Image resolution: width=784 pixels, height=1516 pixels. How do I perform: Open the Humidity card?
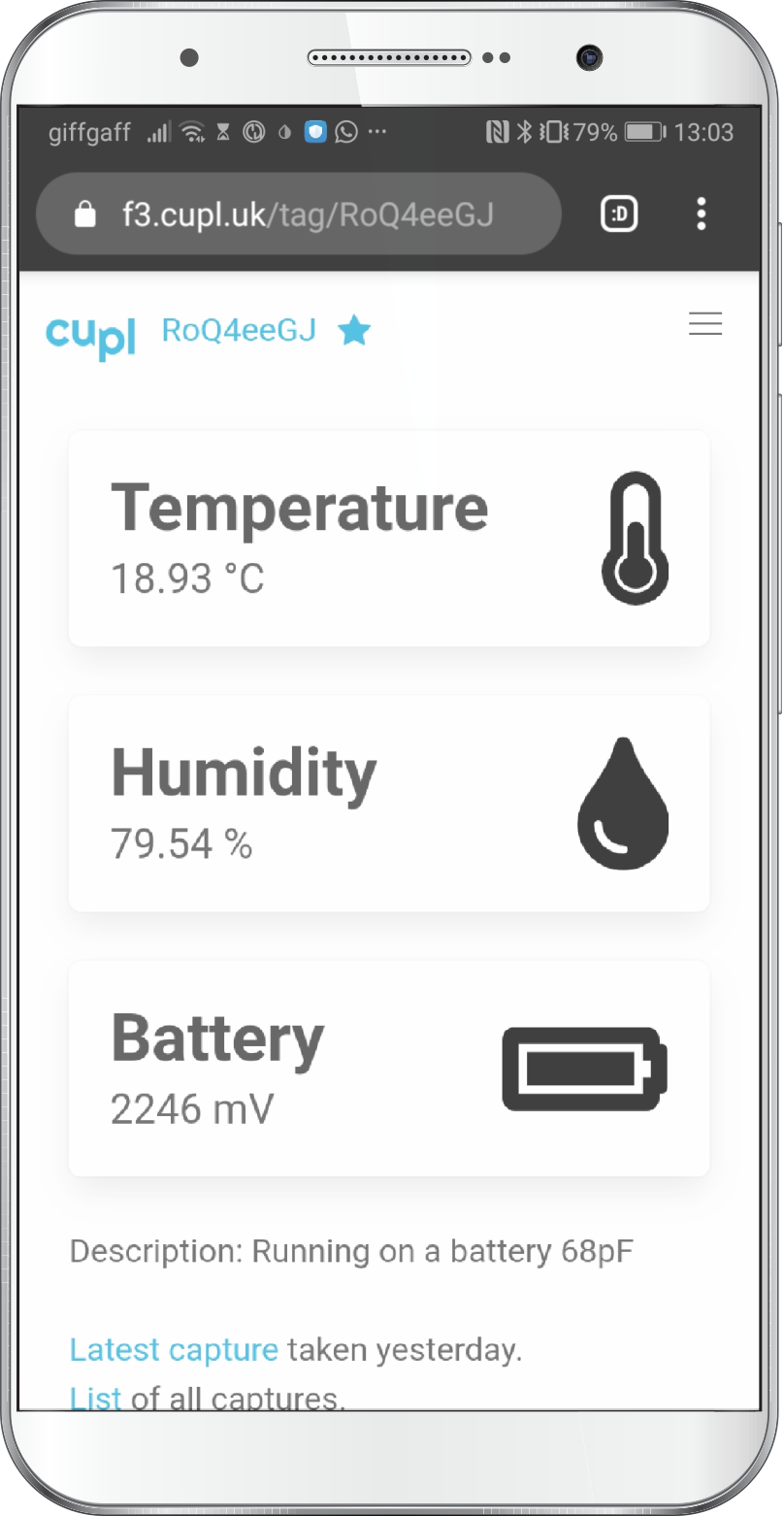coord(388,804)
